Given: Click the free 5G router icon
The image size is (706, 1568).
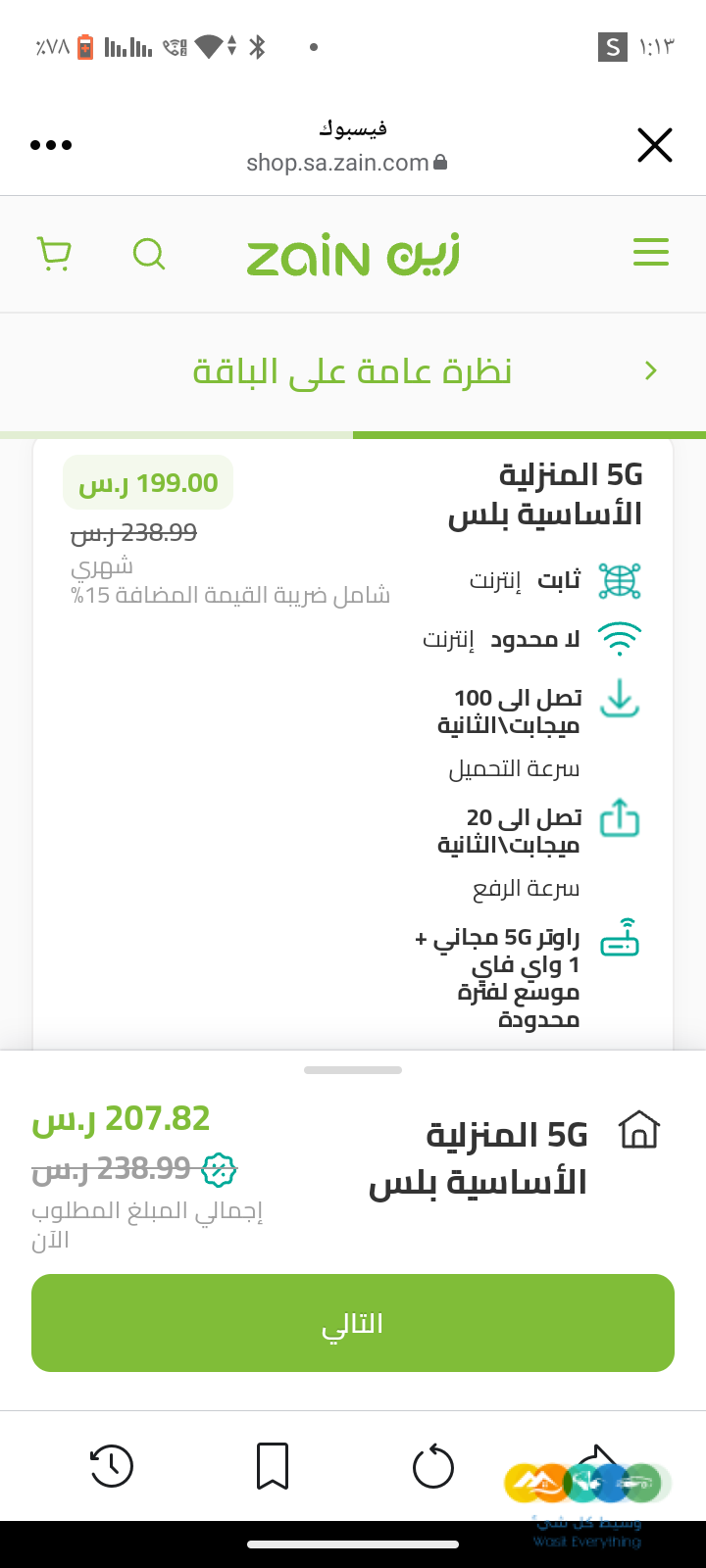Looking at the screenshot, I should click(620, 938).
